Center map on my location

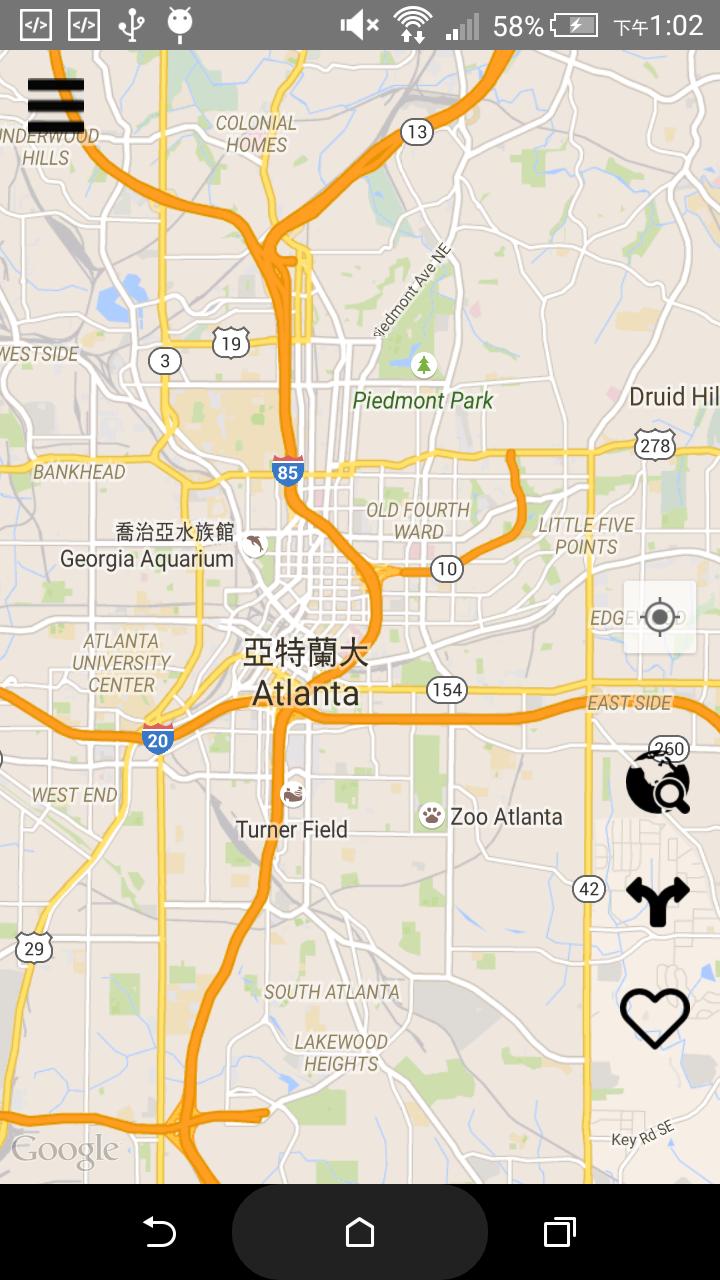click(659, 617)
